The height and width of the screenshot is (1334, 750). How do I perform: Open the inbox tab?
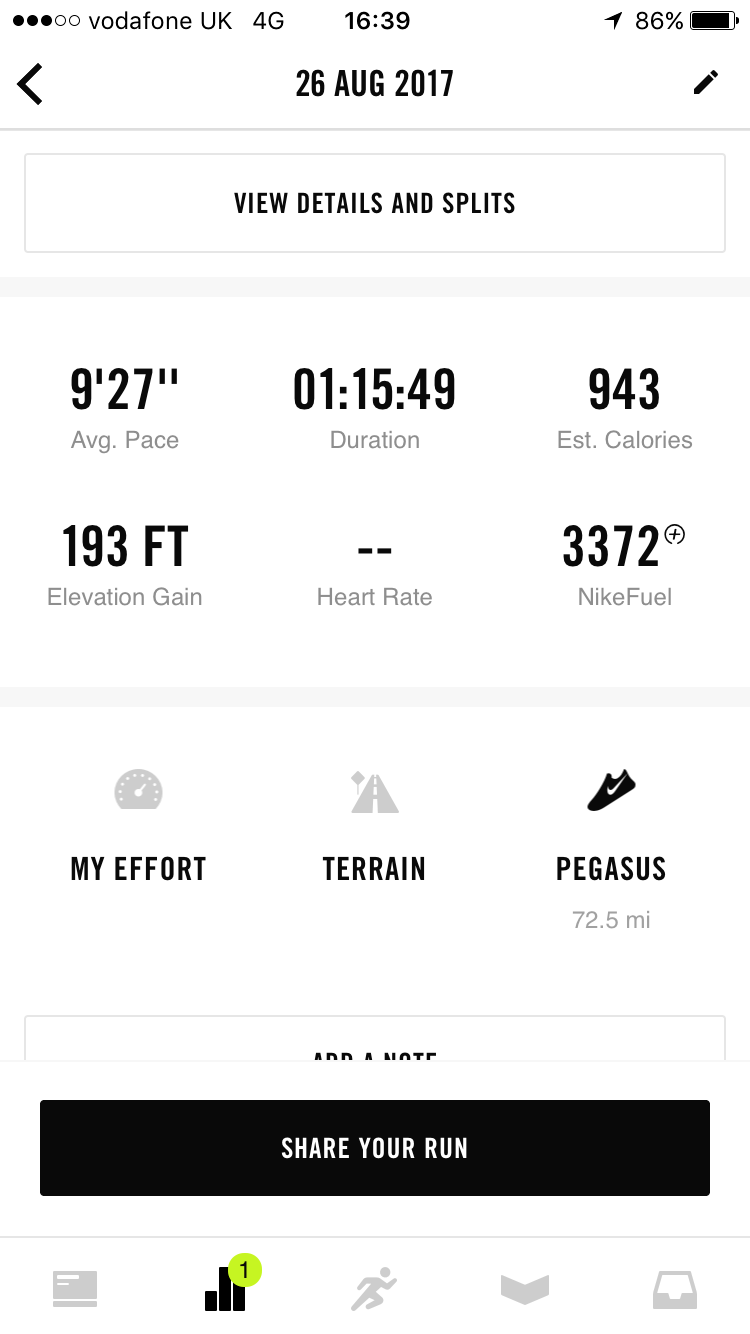(x=675, y=1288)
